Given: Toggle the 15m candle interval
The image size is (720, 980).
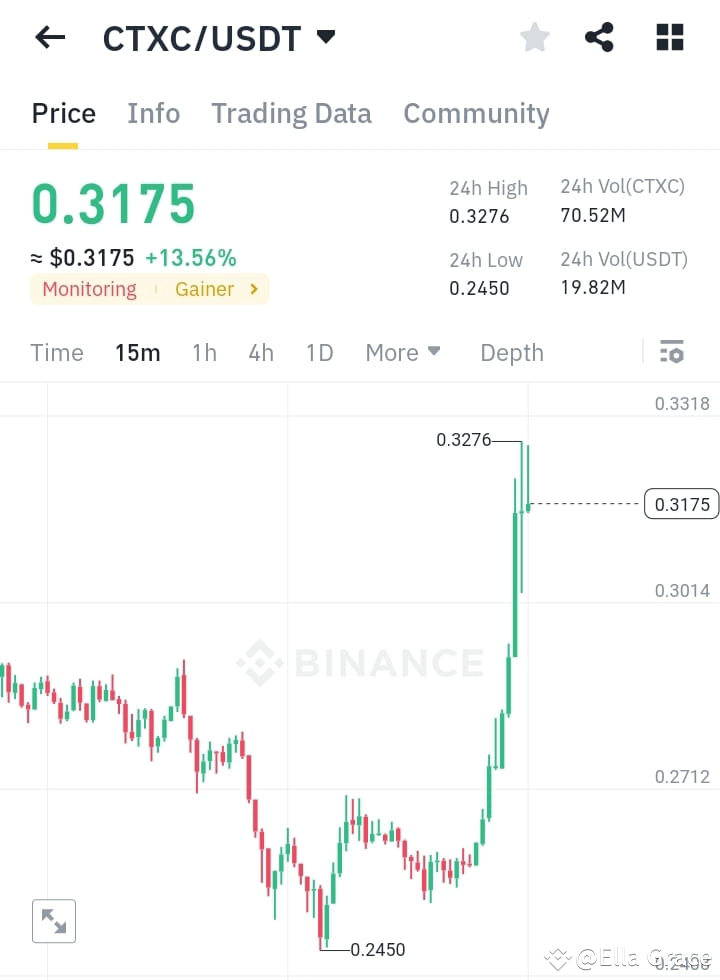Looking at the screenshot, I should [137, 352].
